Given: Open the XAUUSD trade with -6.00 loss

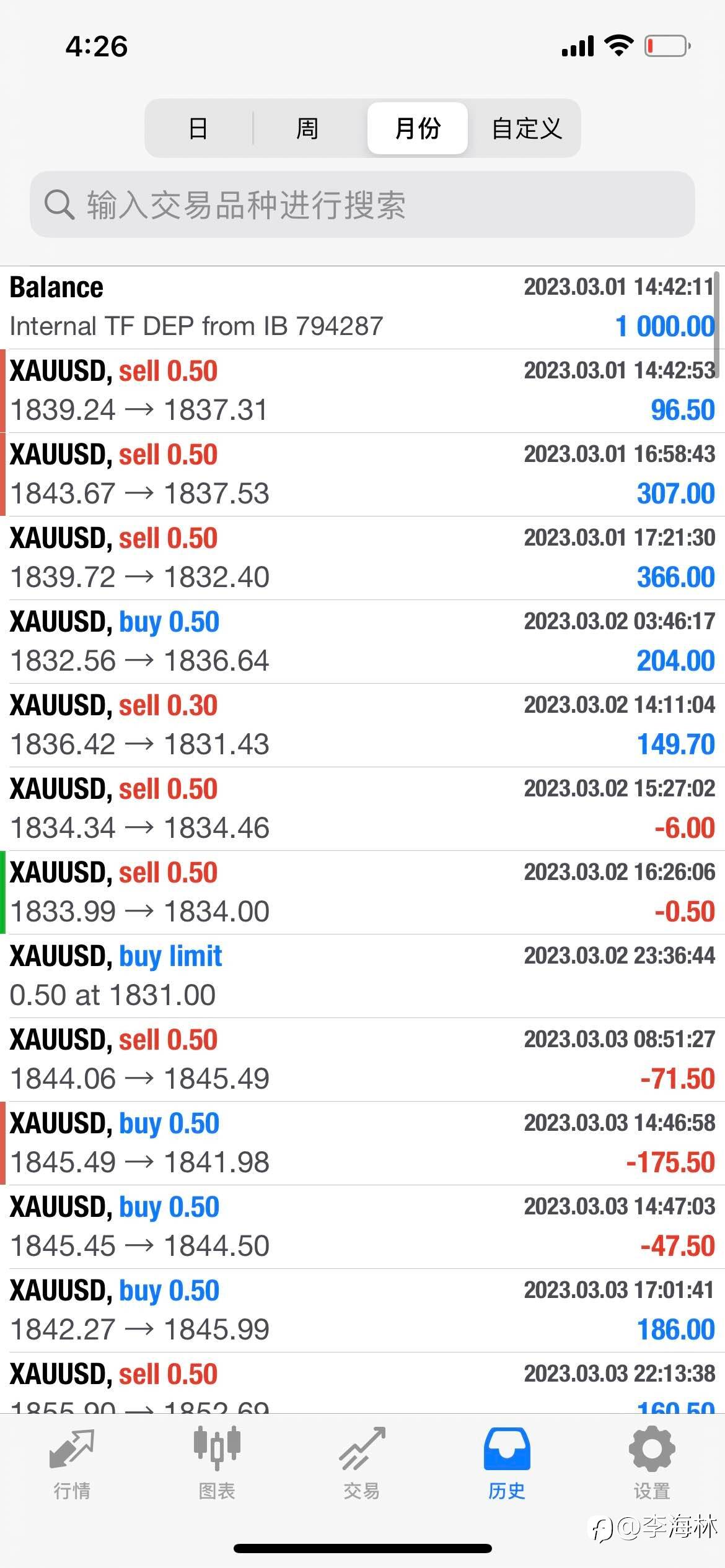Looking at the screenshot, I should pos(362,809).
